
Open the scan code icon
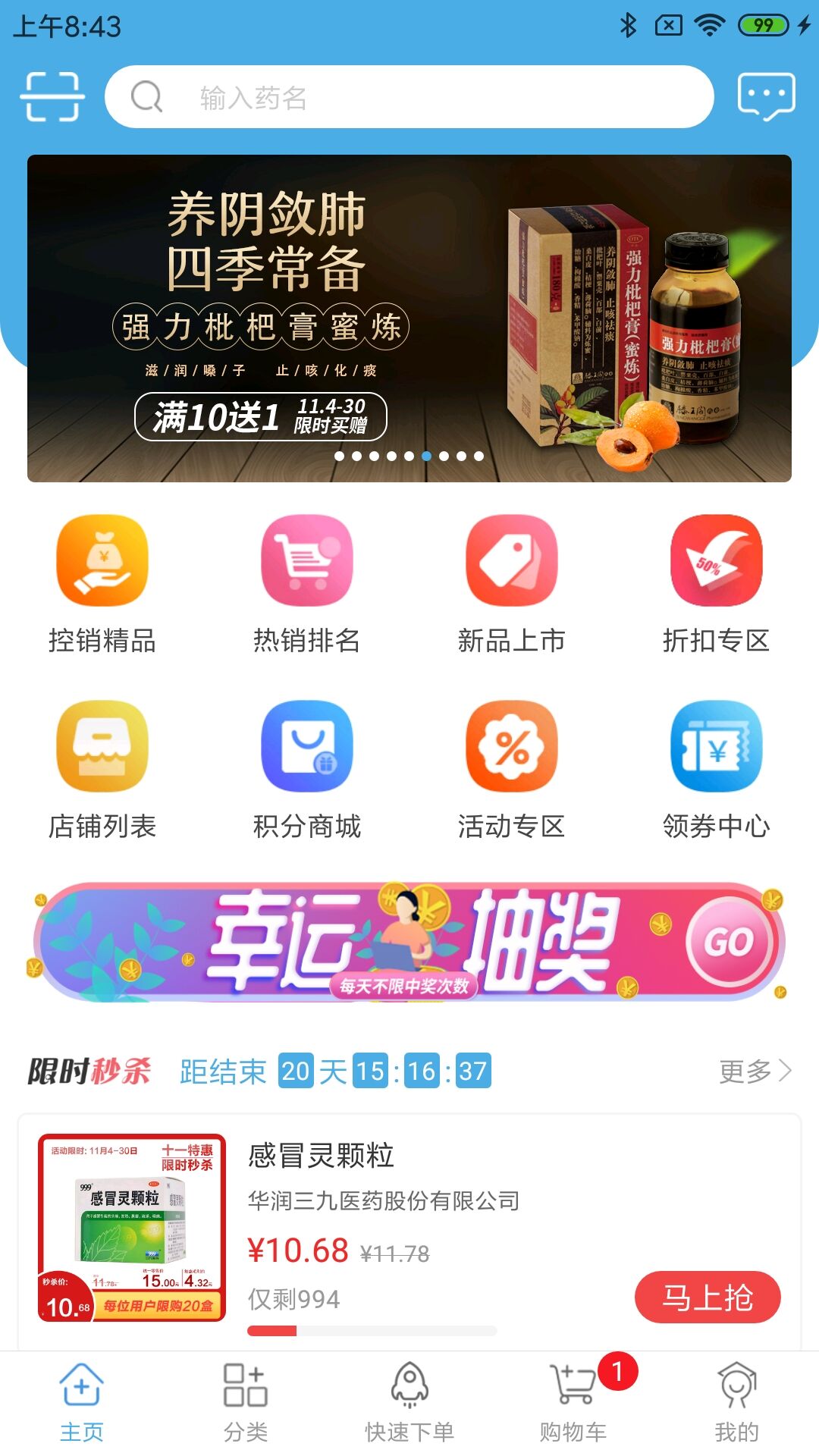52,97
